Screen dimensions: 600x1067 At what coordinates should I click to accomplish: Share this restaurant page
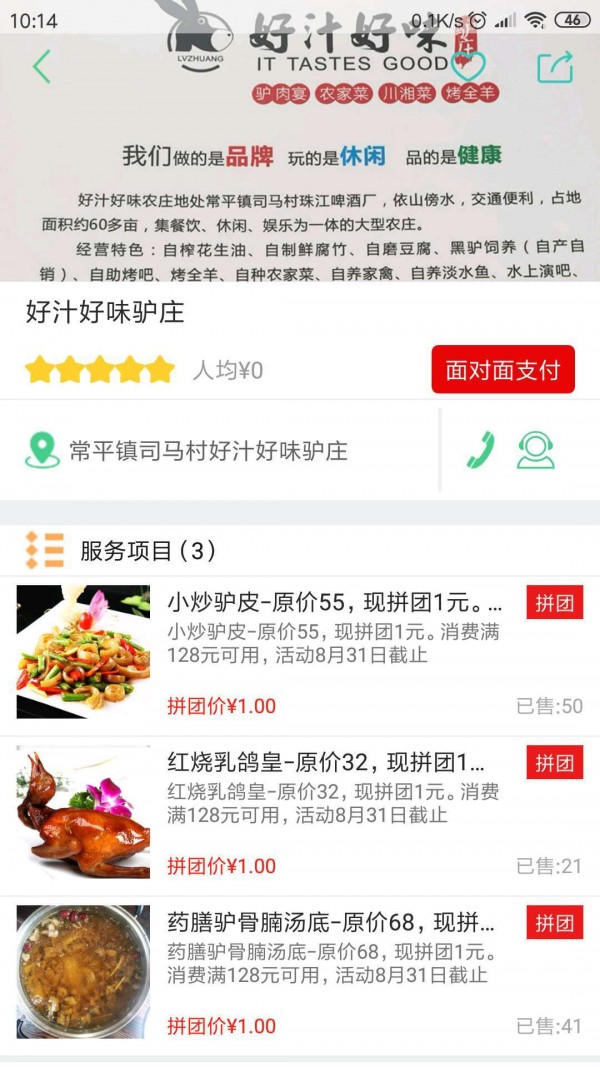click(x=555, y=66)
